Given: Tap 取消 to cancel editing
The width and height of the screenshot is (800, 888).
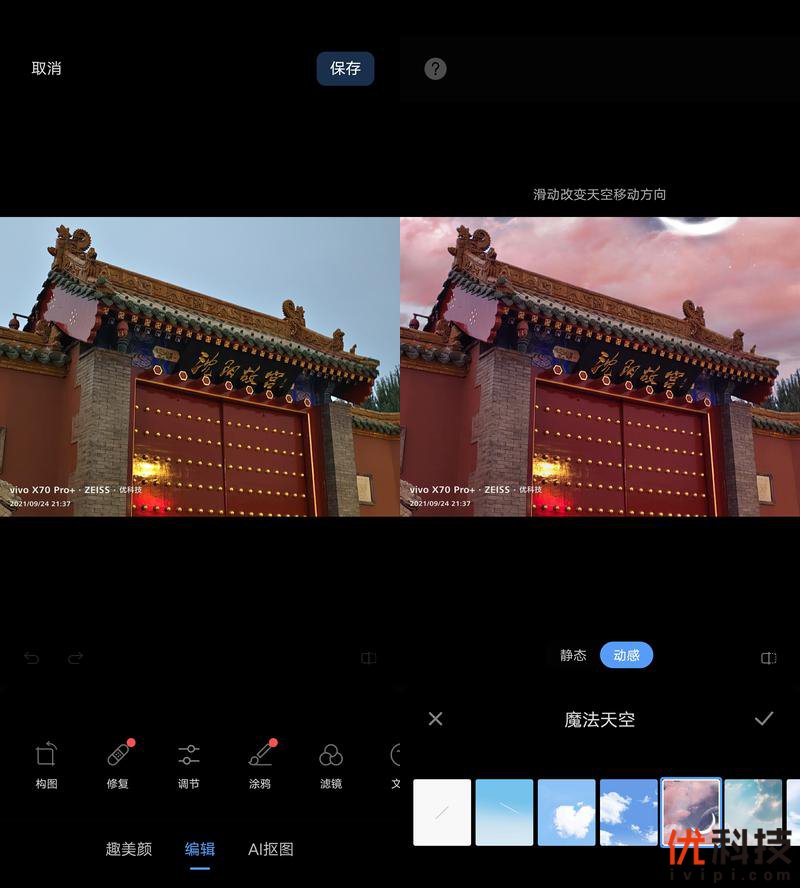Looking at the screenshot, I should (x=46, y=69).
